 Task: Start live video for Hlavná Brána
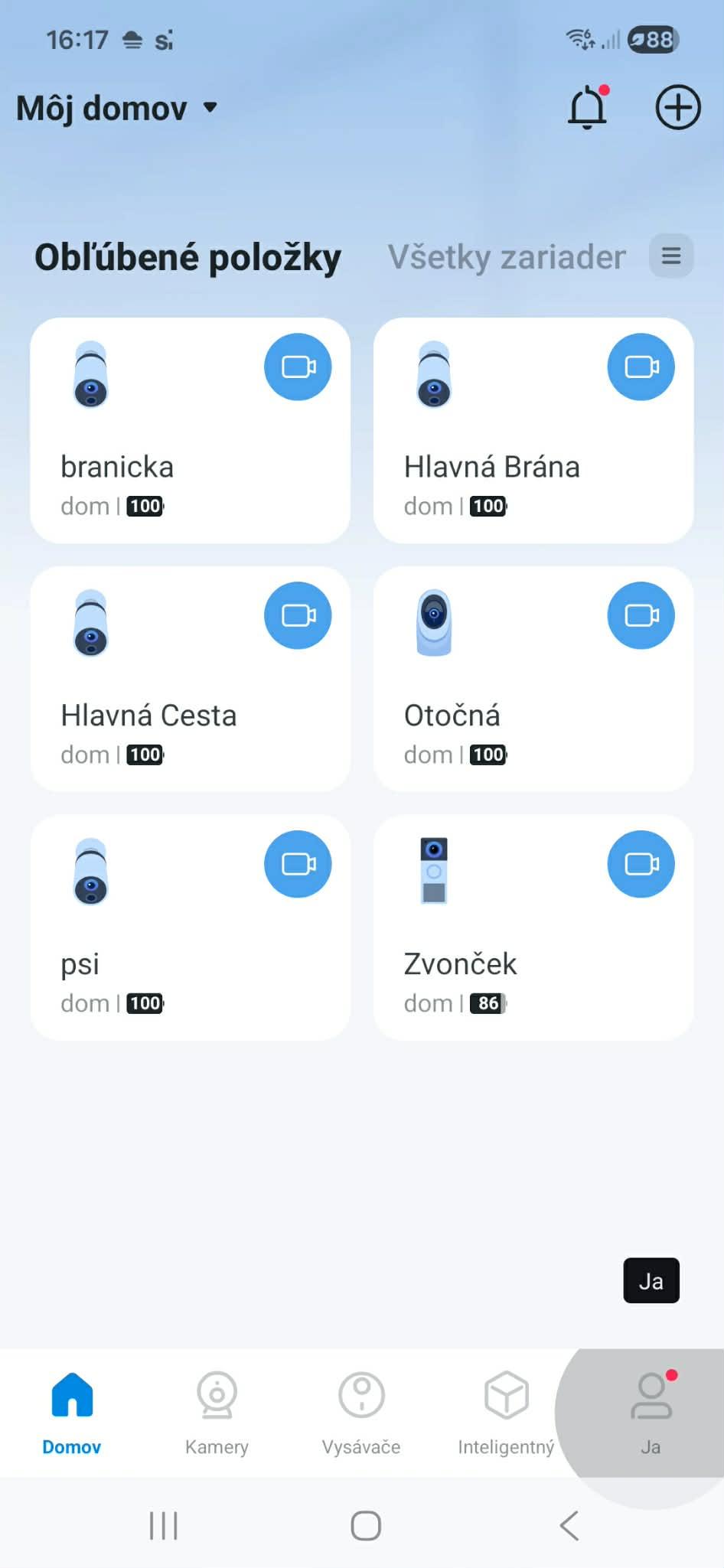click(641, 367)
